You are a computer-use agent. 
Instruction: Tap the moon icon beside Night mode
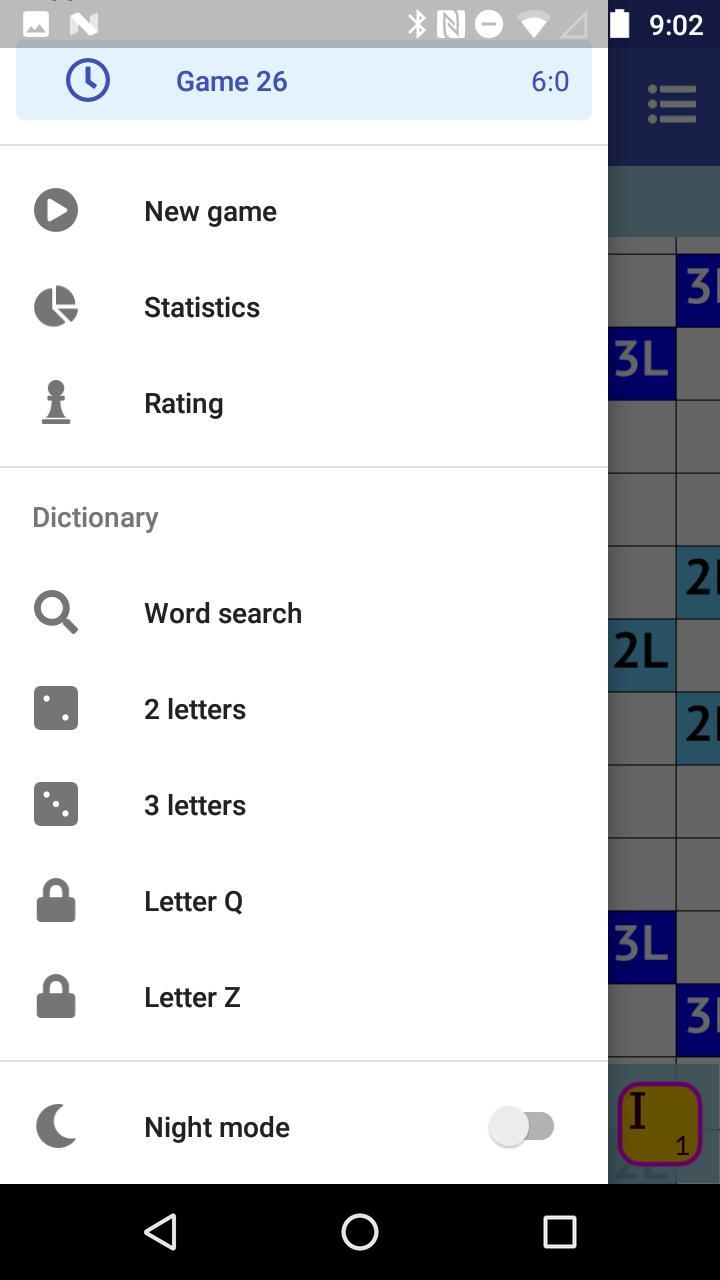[56, 1126]
